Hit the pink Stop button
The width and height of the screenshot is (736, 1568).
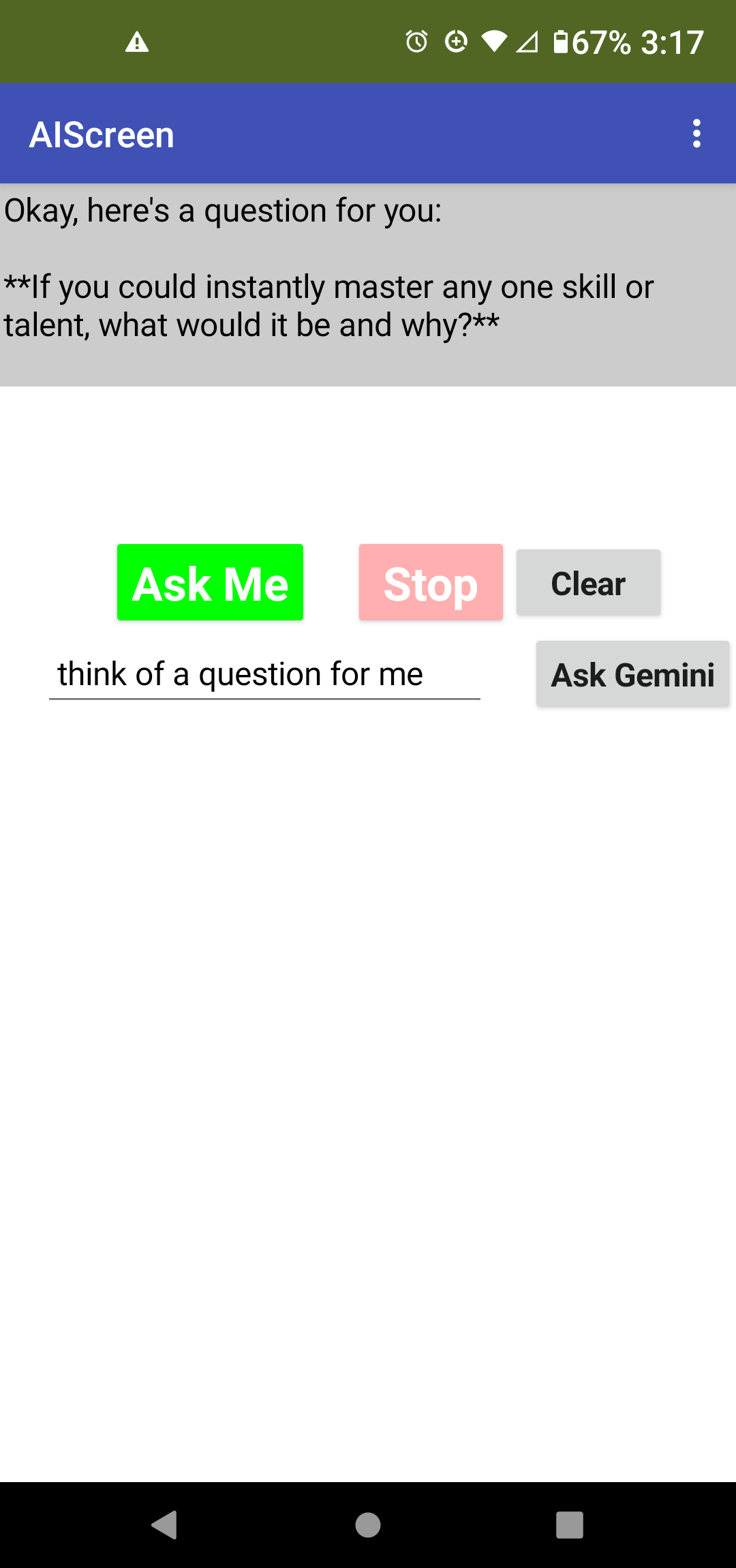pyautogui.click(x=431, y=582)
